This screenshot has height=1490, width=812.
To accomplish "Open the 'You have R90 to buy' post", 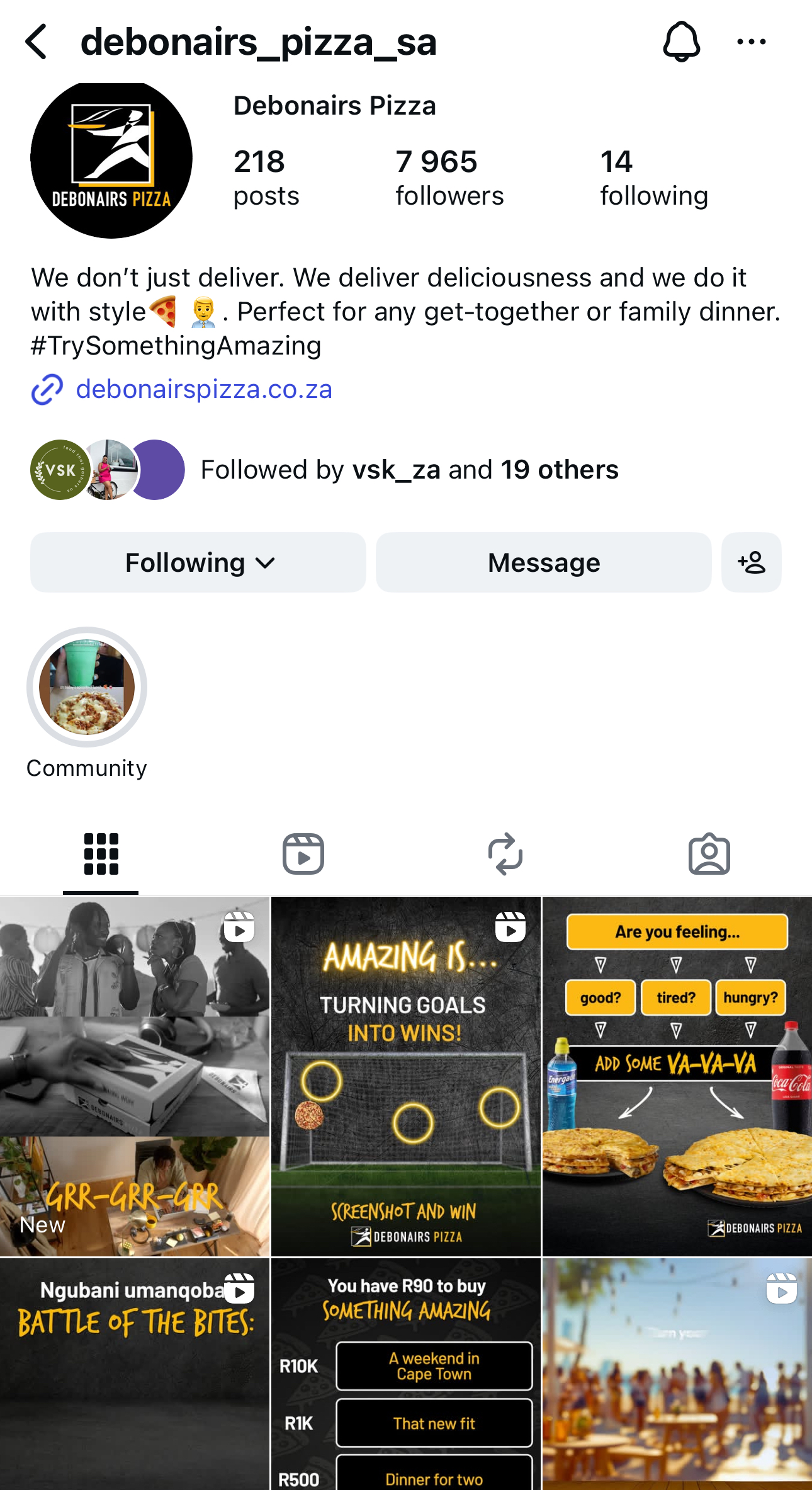I will click(405, 1373).
